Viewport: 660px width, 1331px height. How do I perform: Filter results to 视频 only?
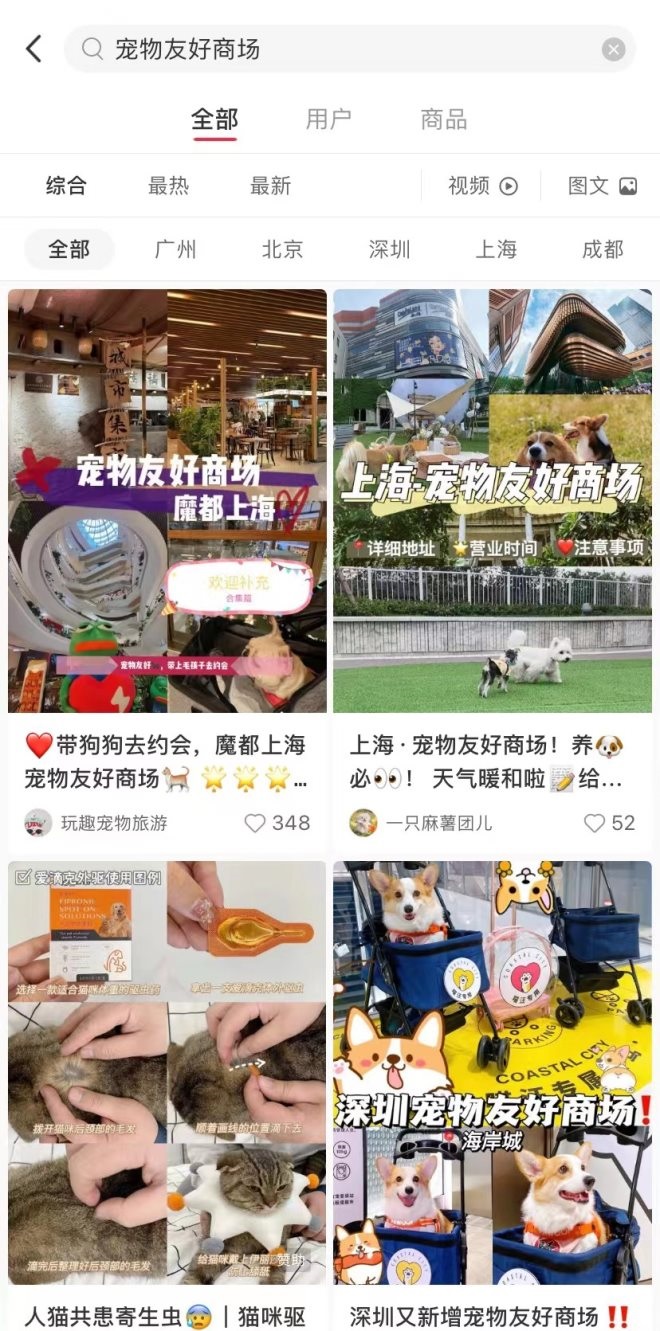(482, 186)
